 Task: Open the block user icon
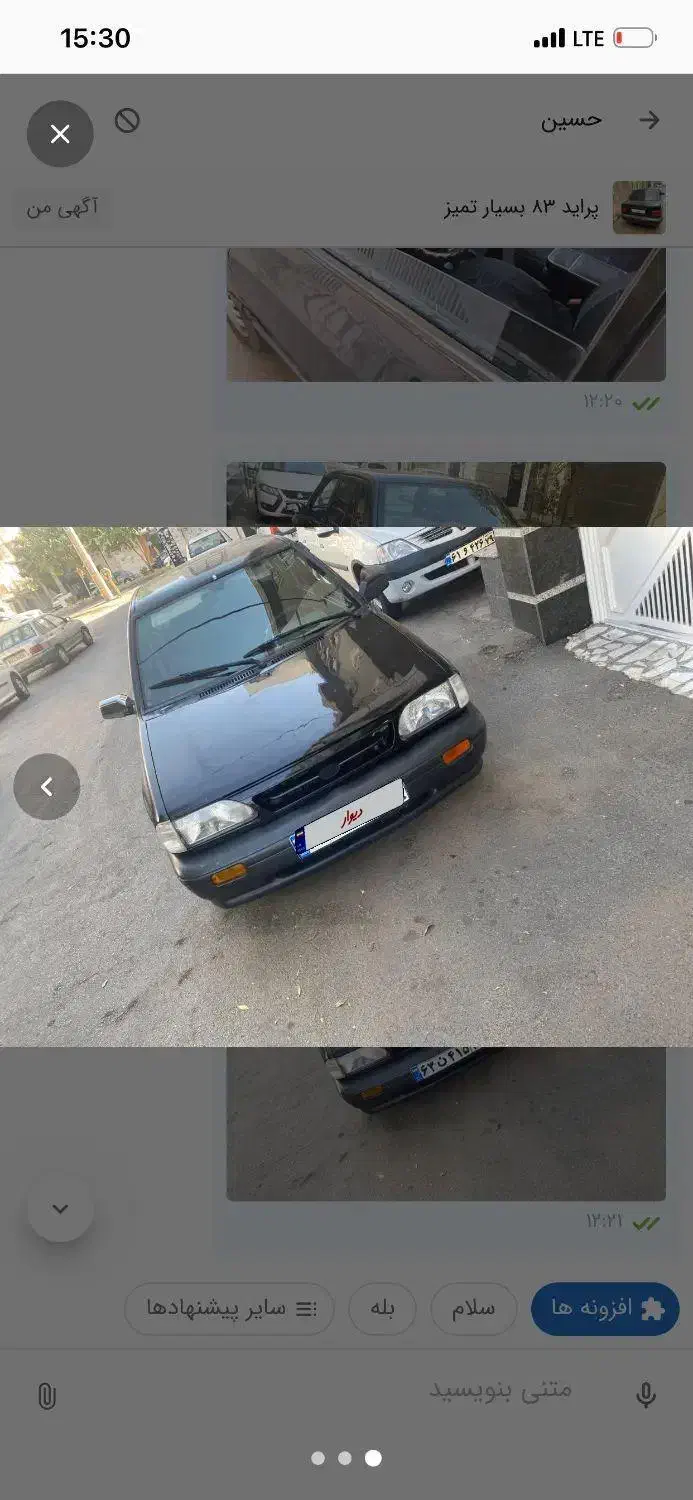point(127,121)
